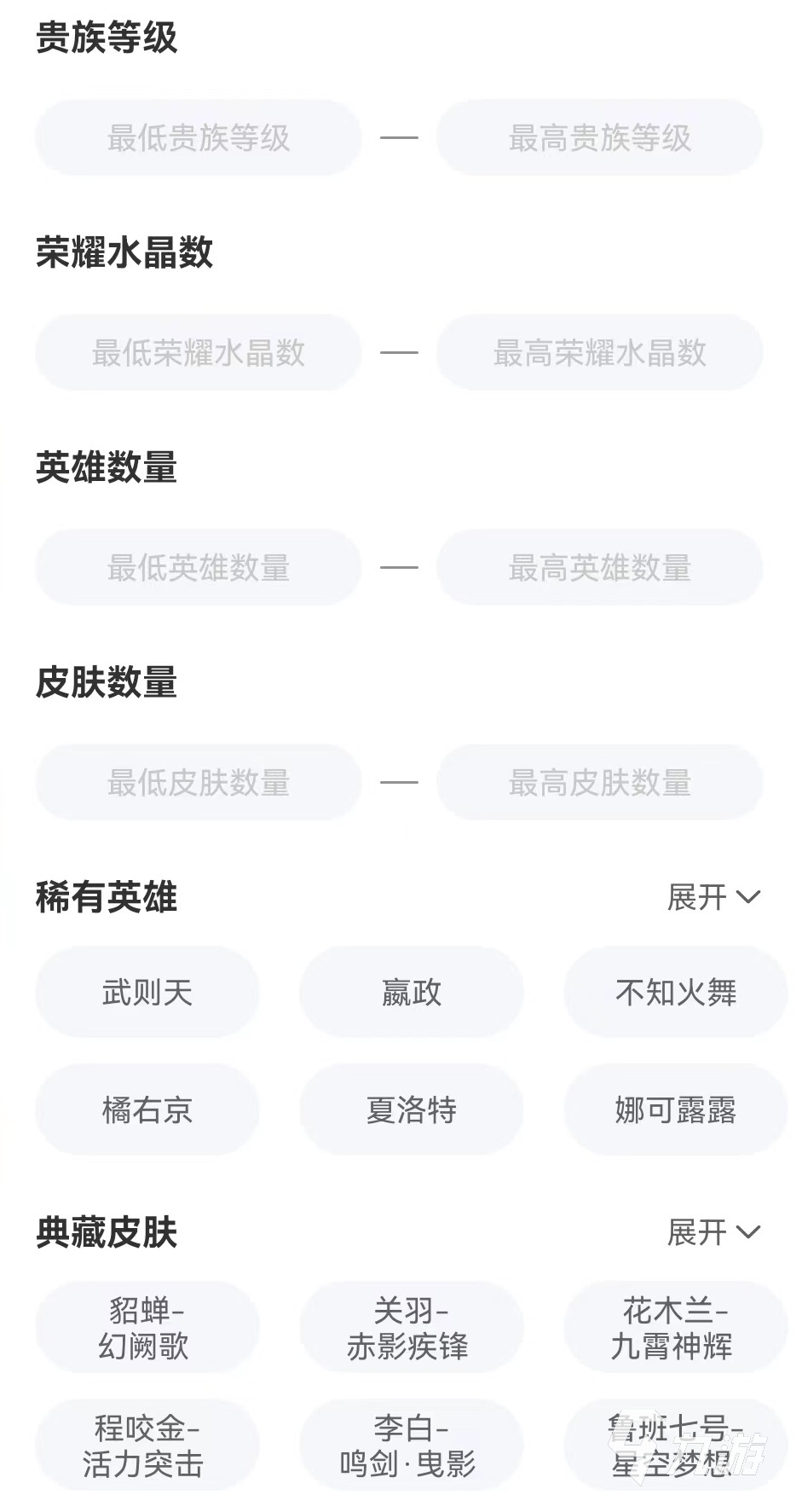Choose the 夏洛特 chip
The image size is (802, 1512).
click(411, 1110)
